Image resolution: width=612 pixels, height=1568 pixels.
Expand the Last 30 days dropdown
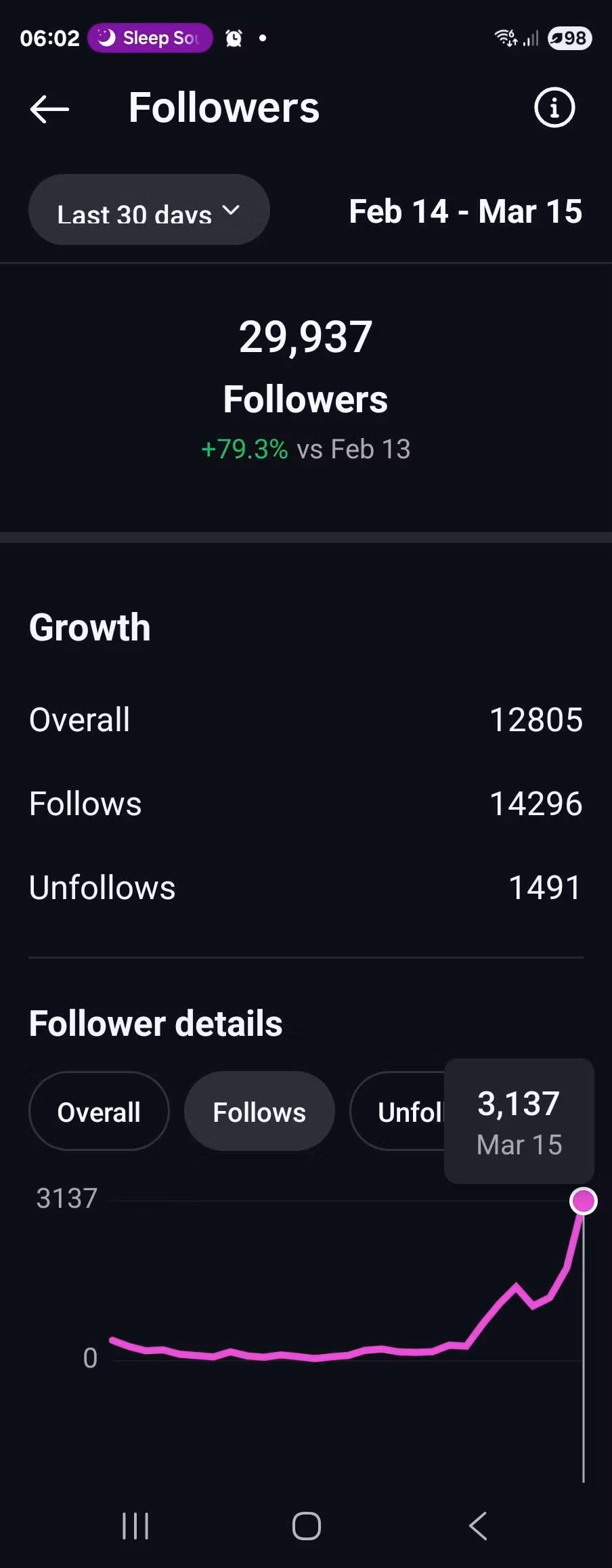(149, 211)
